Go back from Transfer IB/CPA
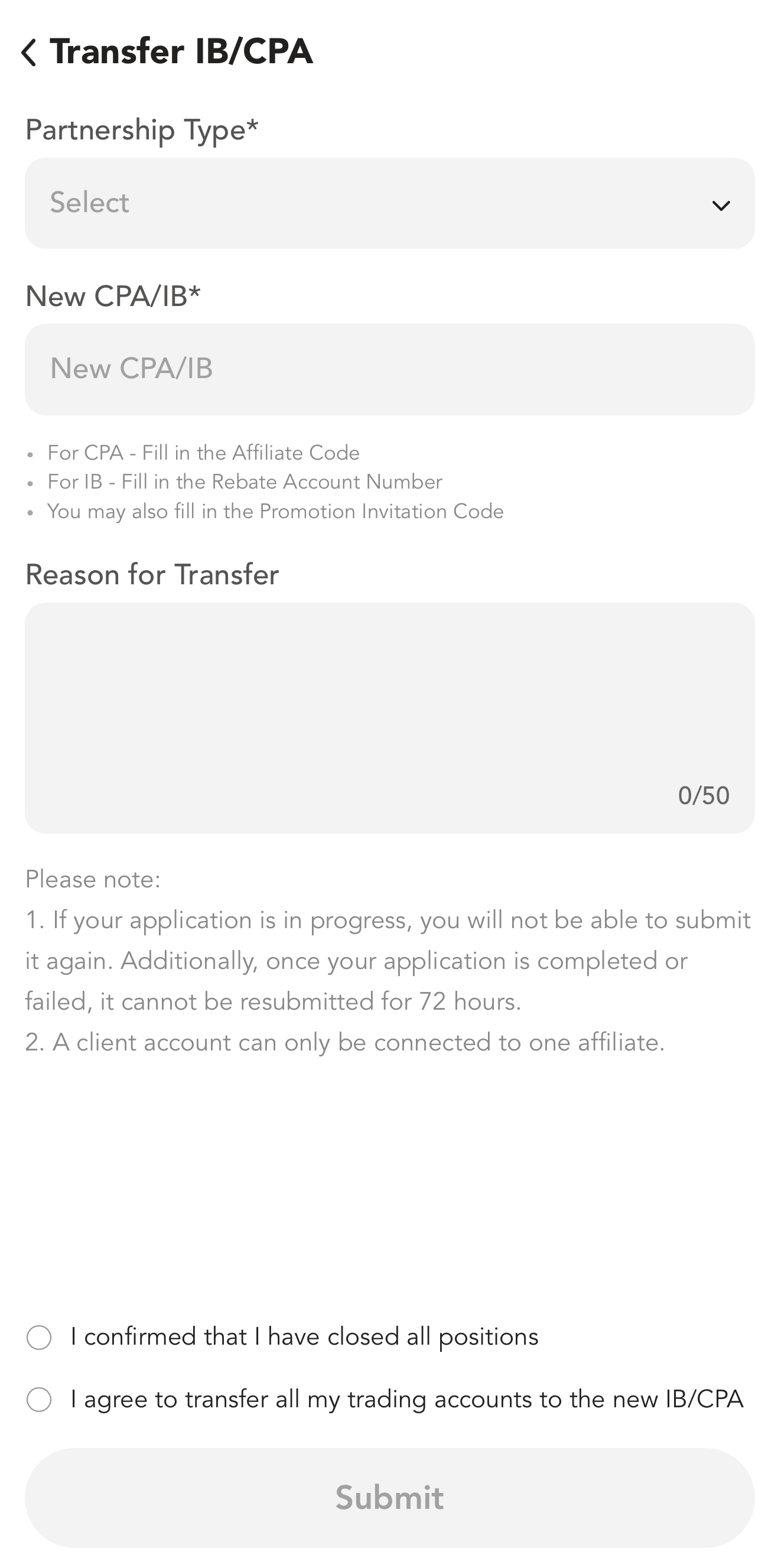Viewport: 778px width, 1568px height. (28, 53)
